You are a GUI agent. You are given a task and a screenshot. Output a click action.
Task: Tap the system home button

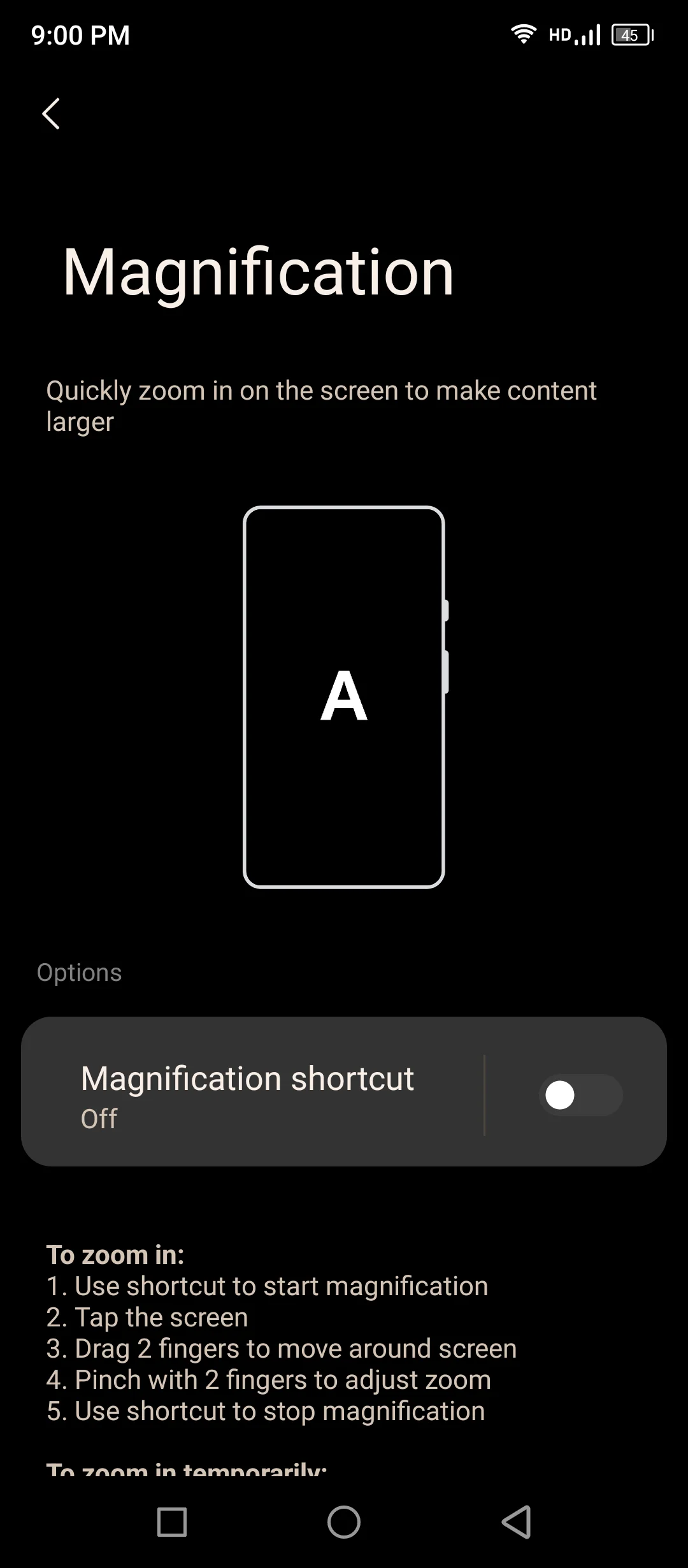pos(344,1522)
